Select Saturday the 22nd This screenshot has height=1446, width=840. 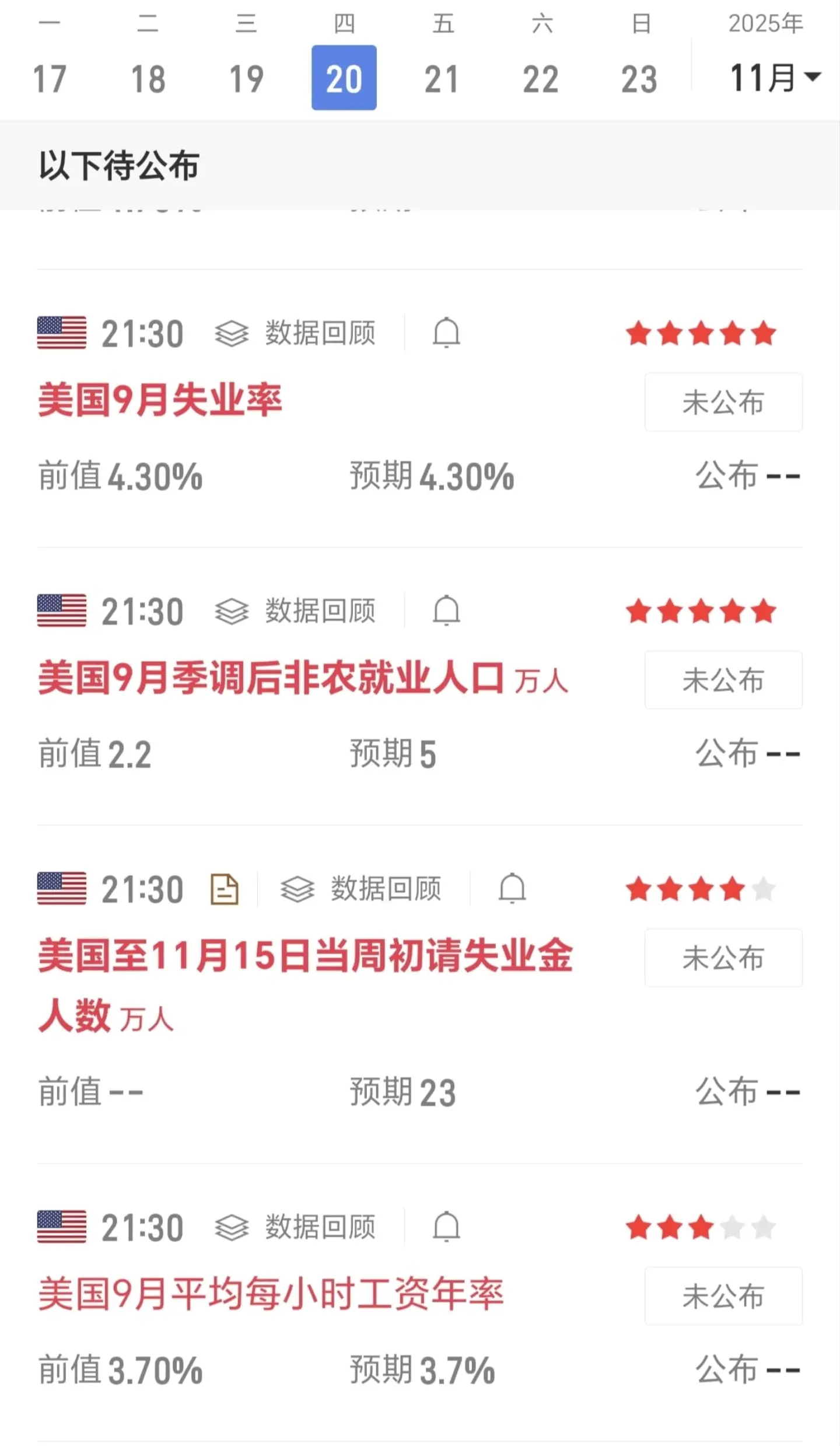click(x=541, y=78)
